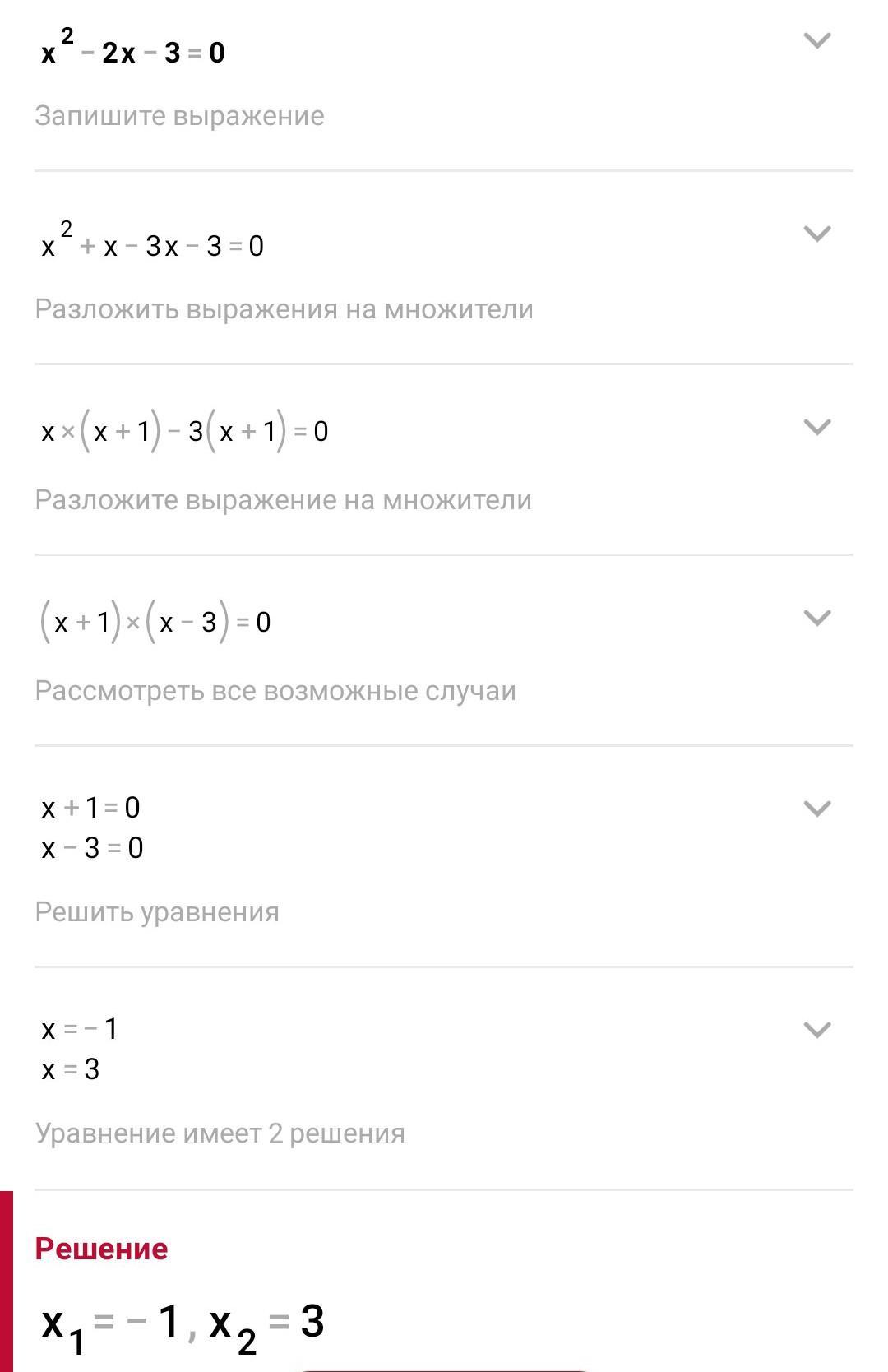
Task: Expand the step x² − 2x − 3 = 0
Action: coord(816,40)
